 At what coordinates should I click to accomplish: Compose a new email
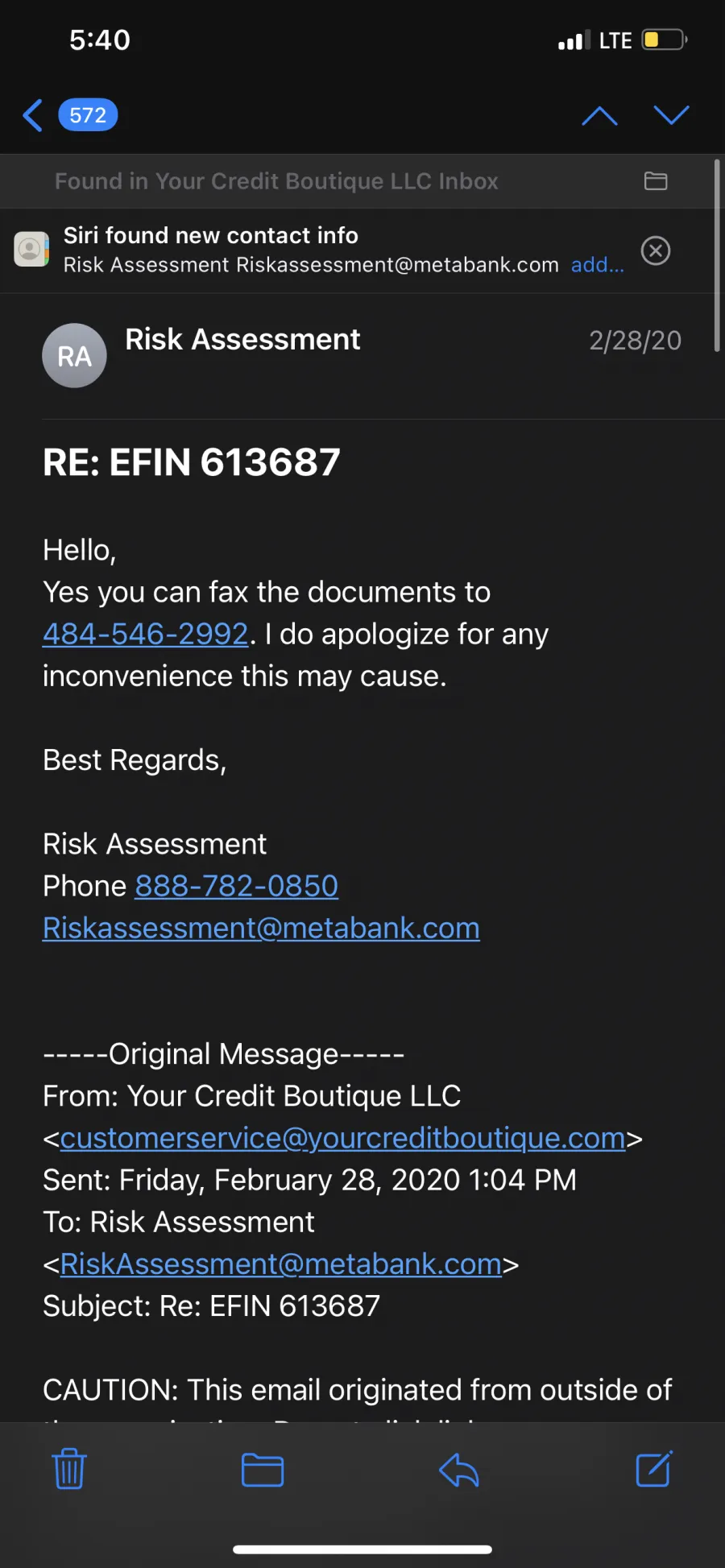click(x=653, y=1469)
